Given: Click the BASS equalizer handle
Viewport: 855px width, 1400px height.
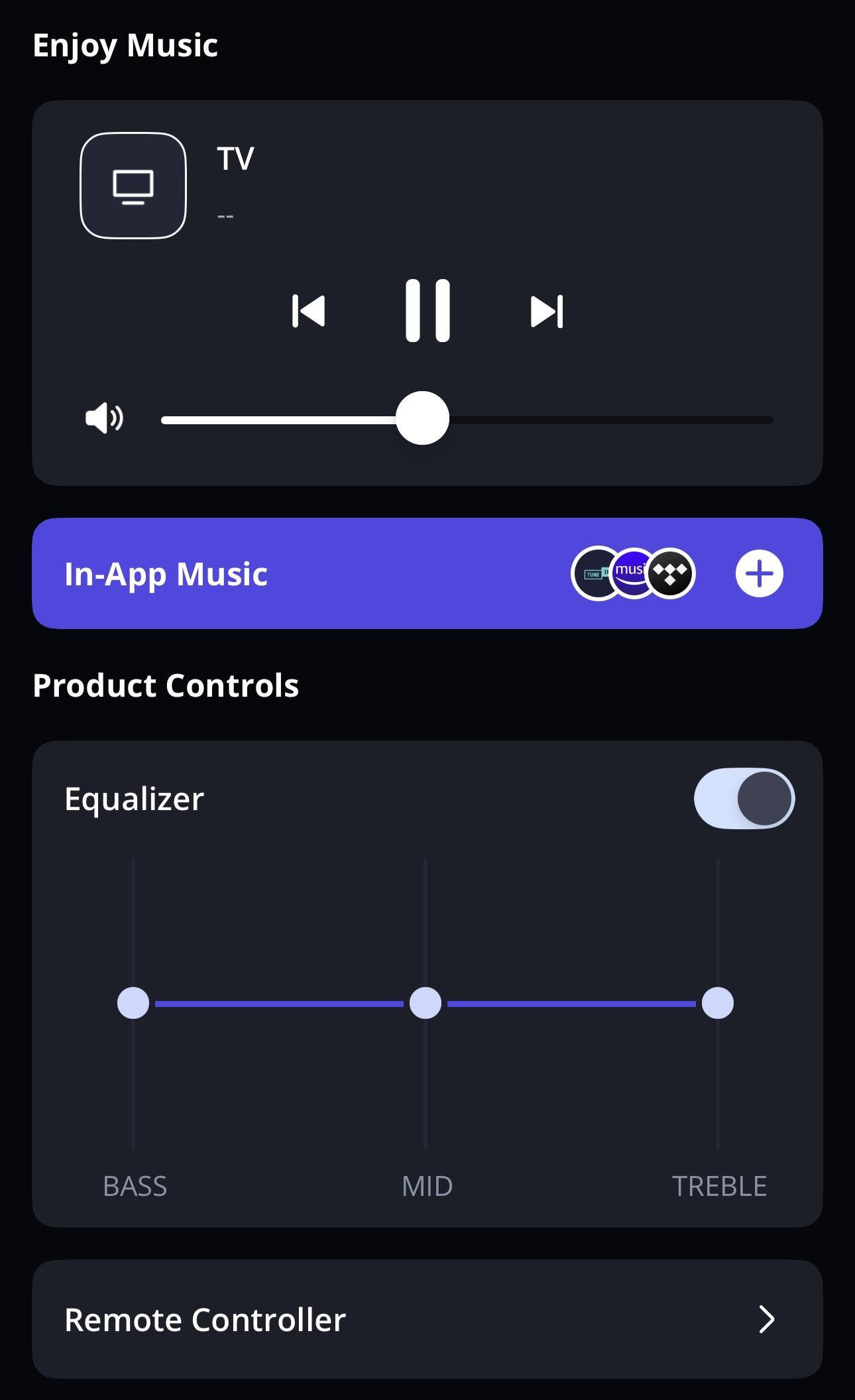Looking at the screenshot, I should click(133, 1004).
